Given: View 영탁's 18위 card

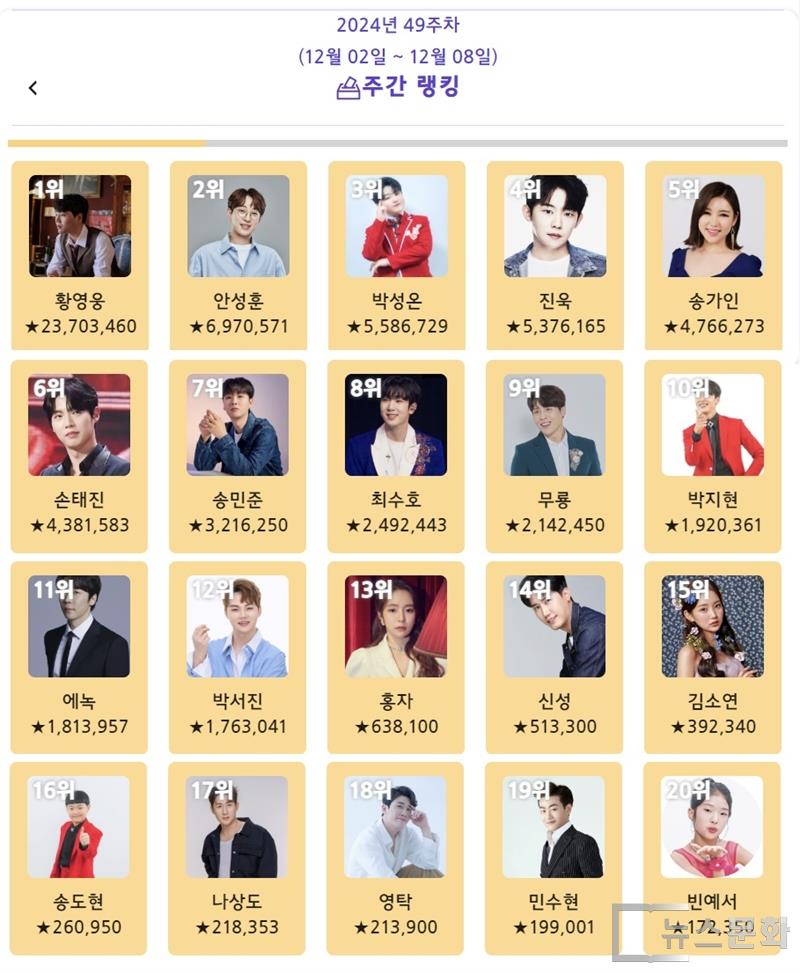Looking at the screenshot, I should click(396, 857).
